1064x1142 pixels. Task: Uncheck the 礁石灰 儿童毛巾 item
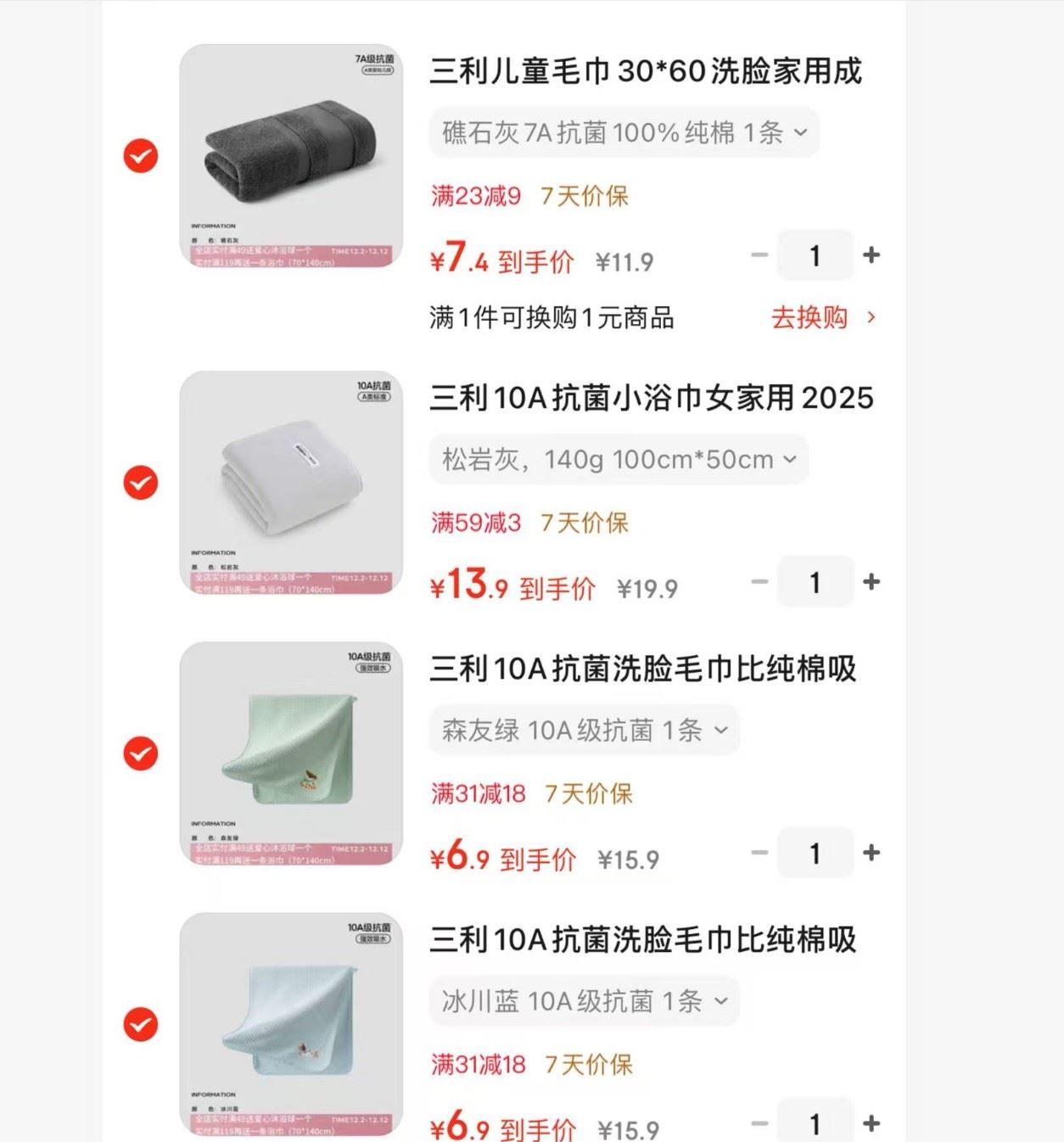tap(141, 156)
